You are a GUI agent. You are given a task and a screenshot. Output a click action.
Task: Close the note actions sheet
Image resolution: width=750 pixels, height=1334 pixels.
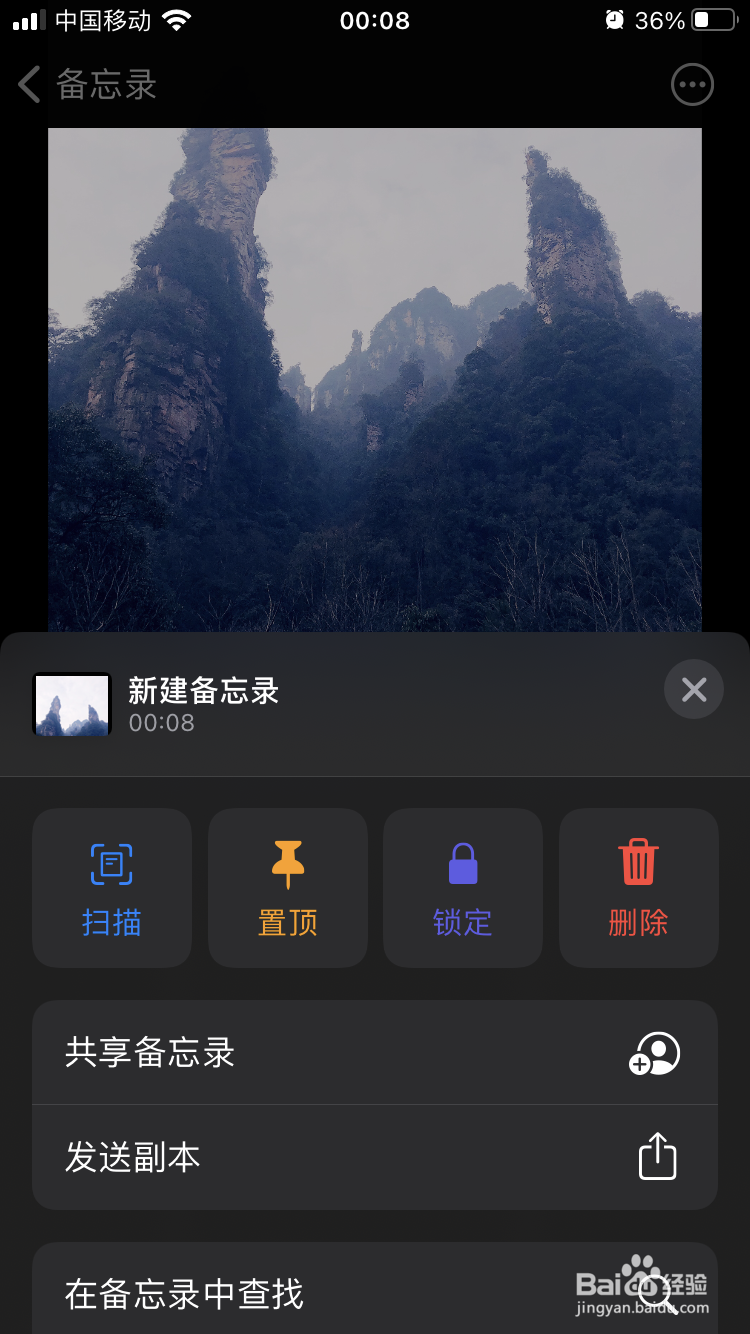693,689
